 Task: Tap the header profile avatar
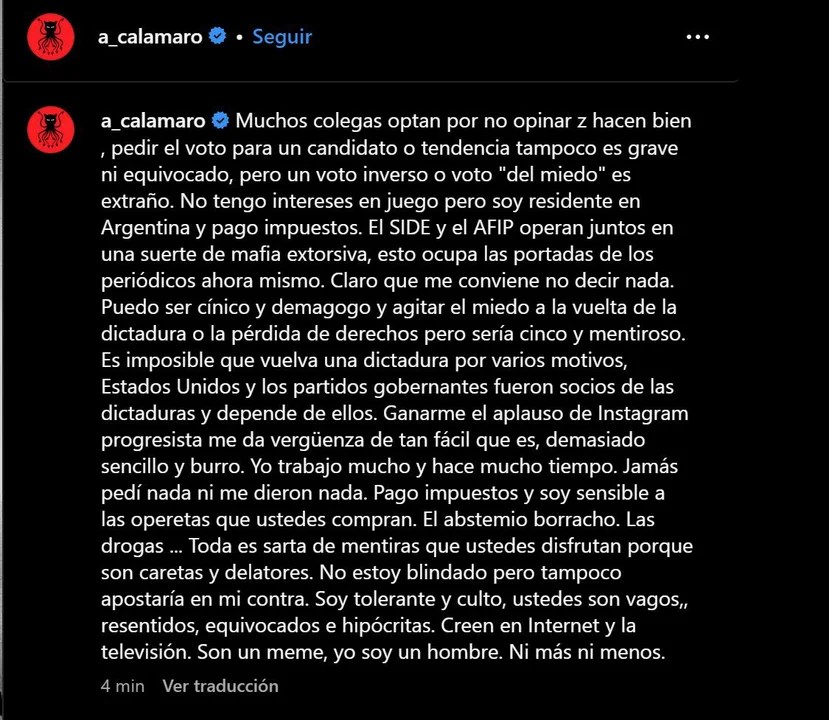click(x=50, y=37)
